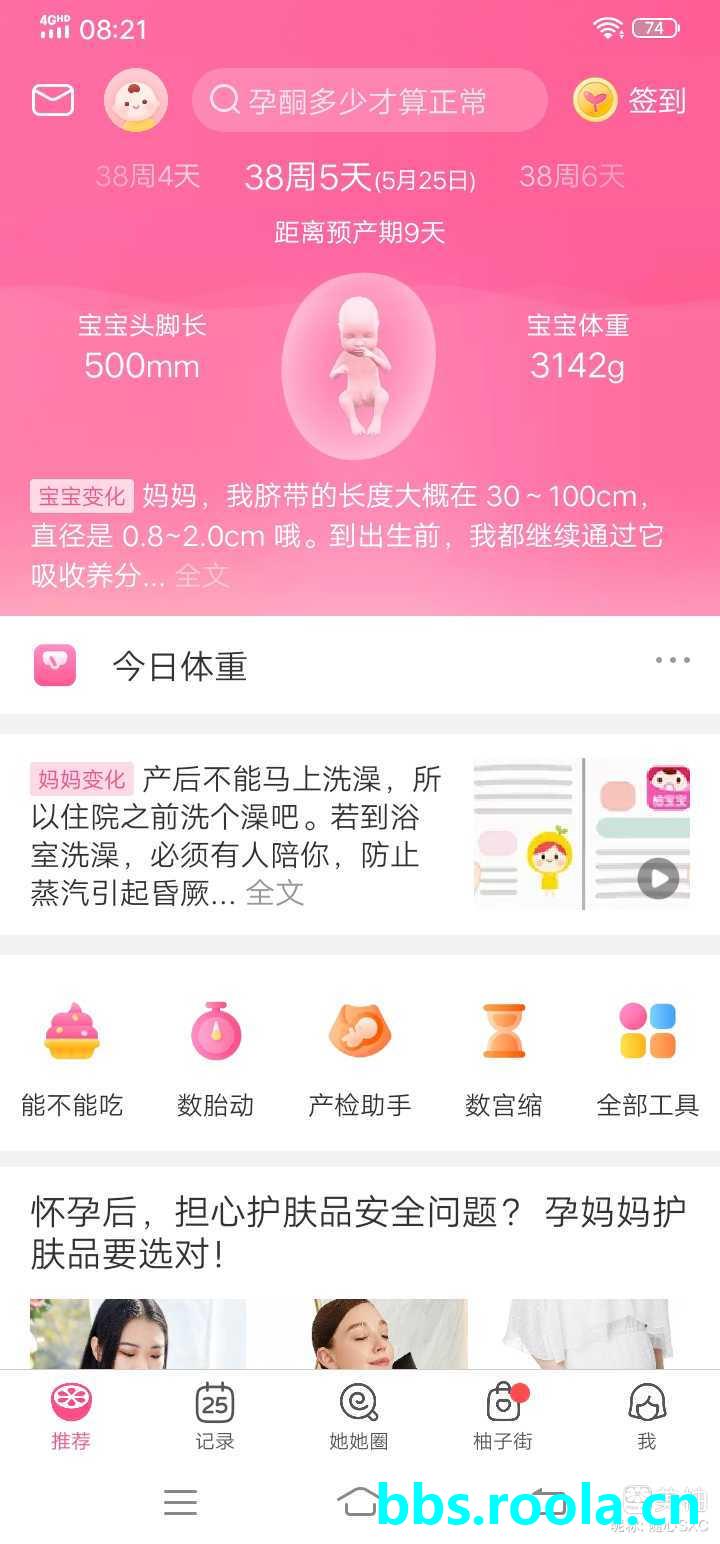This screenshot has width=720, height=1544.
Task: Play the 妈妈变化 video thumbnail
Action: [x=657, y=879]
